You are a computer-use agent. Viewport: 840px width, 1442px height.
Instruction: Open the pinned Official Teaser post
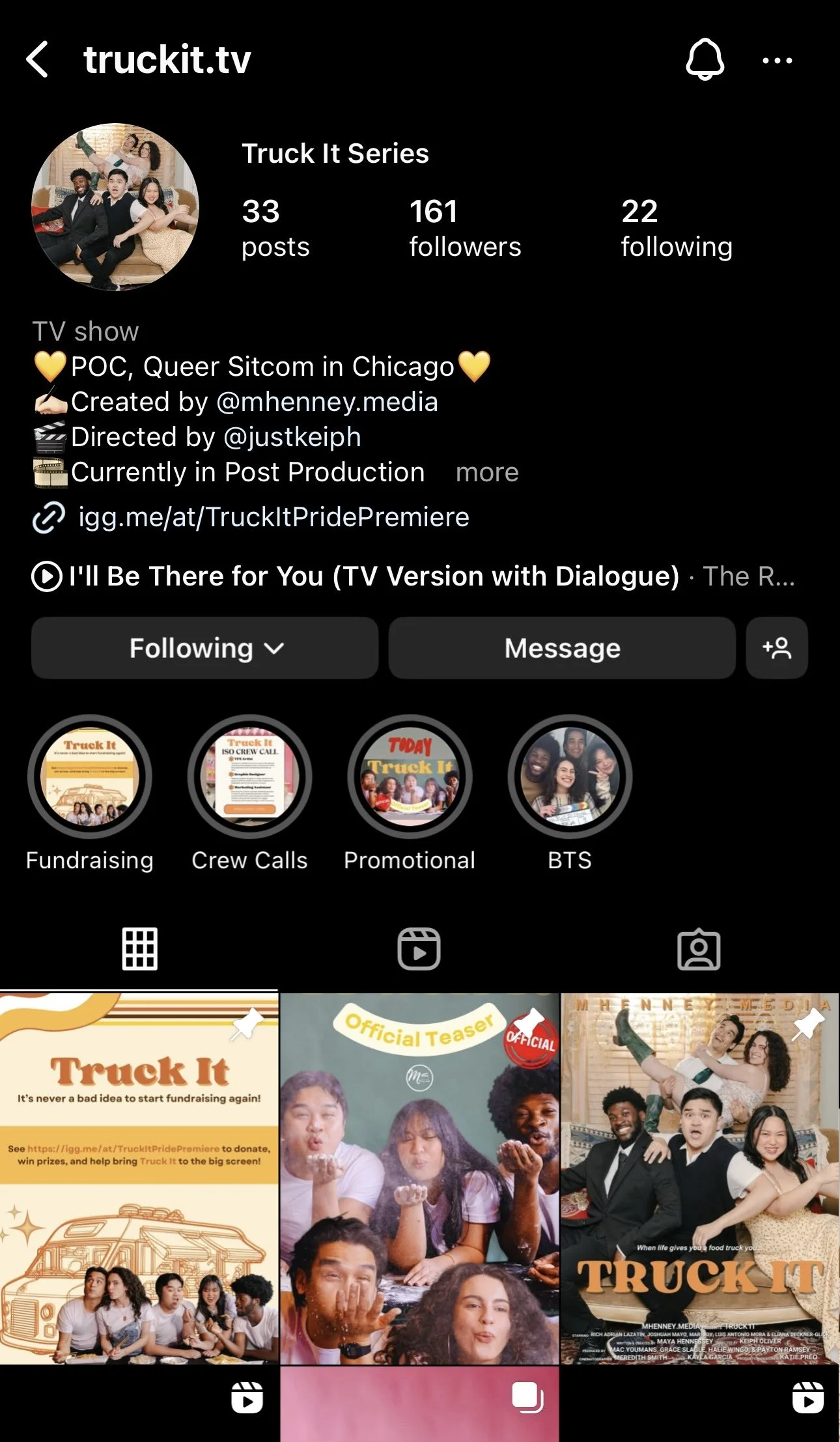[x=419, y=1178]
